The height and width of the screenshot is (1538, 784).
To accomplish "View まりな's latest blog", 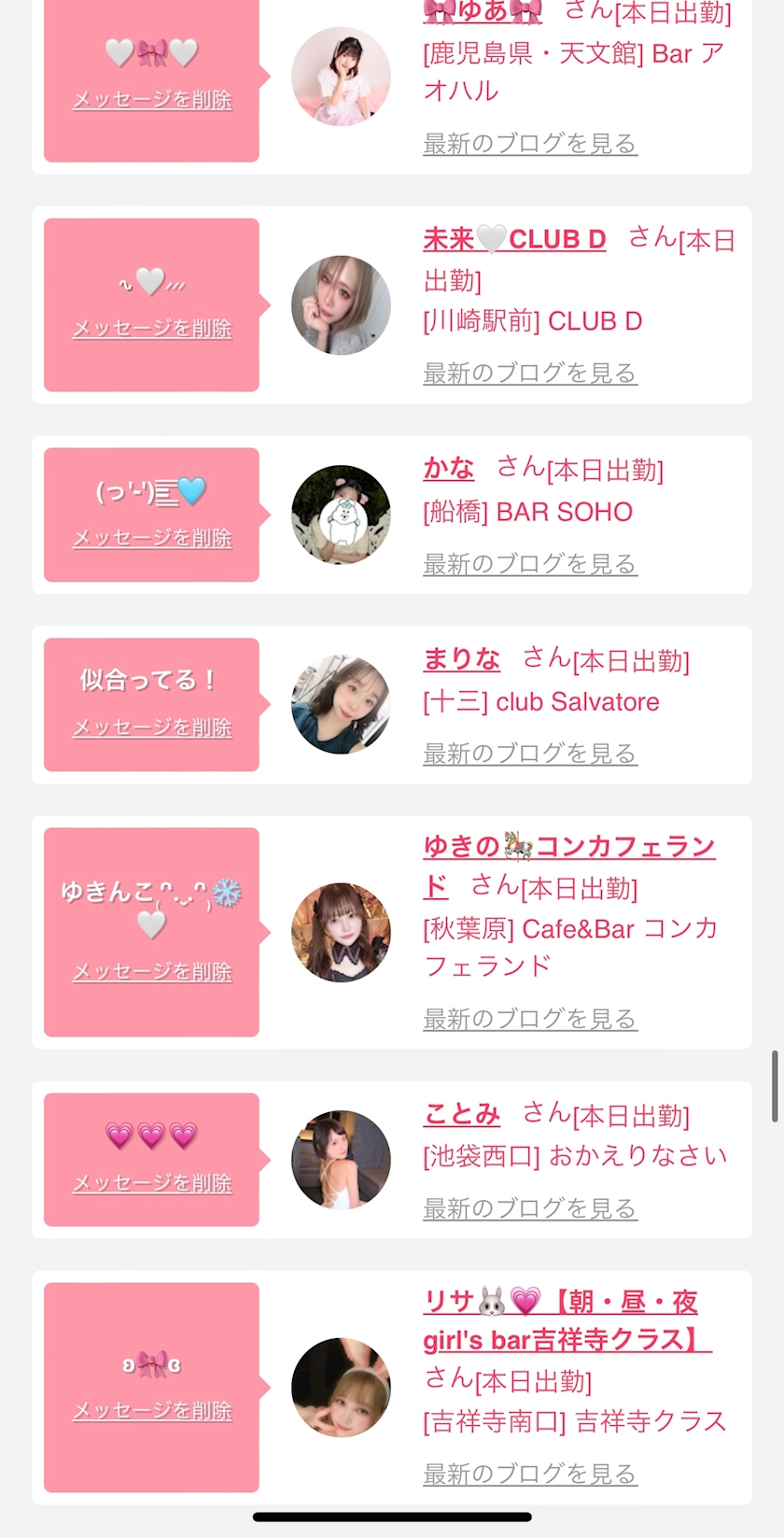I will click(529, 754).
